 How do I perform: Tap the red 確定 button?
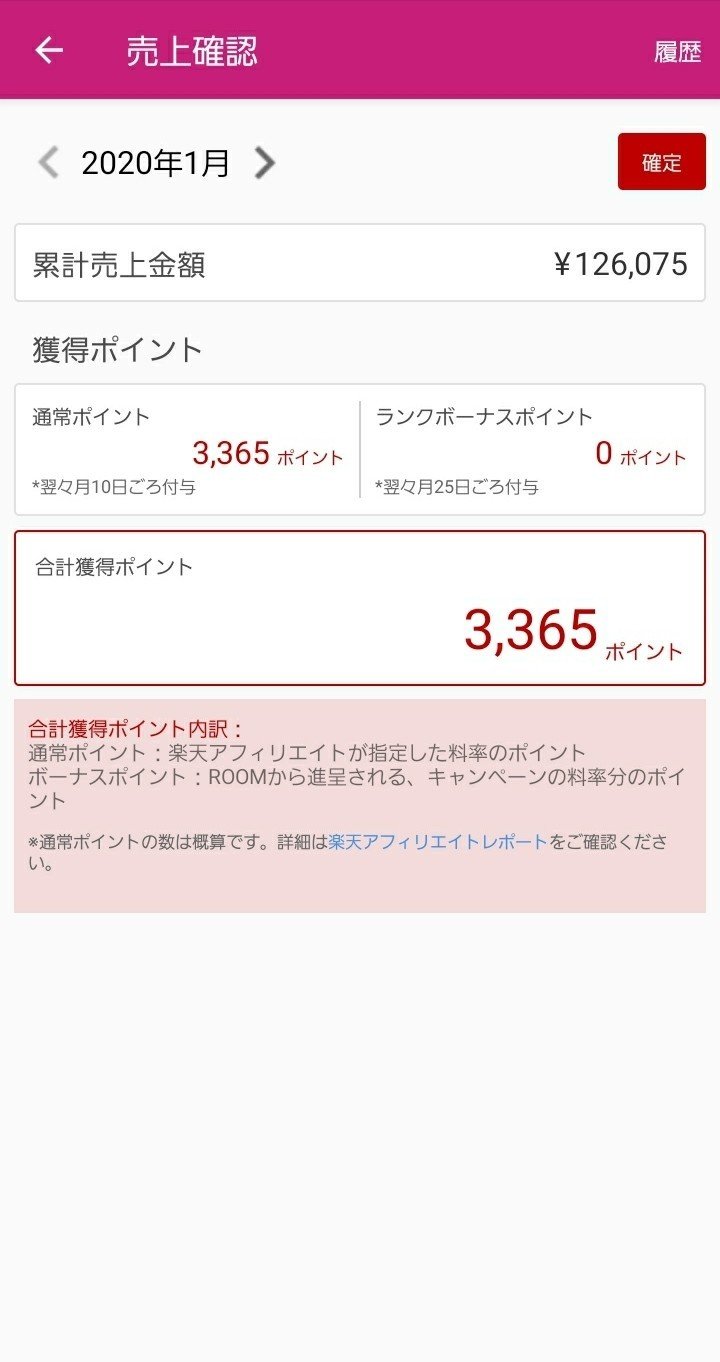click(x=661, y=162)
